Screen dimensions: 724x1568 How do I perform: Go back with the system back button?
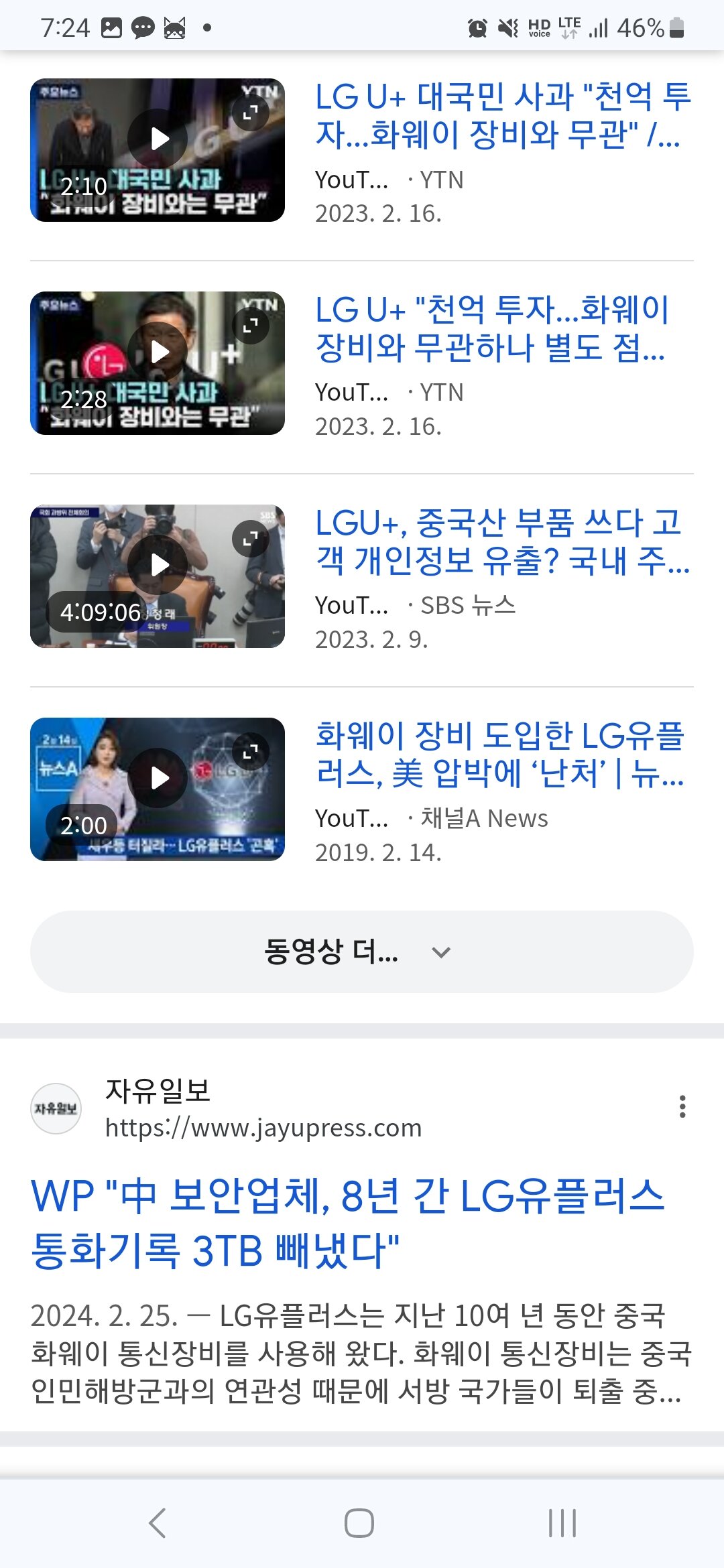(158, 1523)
